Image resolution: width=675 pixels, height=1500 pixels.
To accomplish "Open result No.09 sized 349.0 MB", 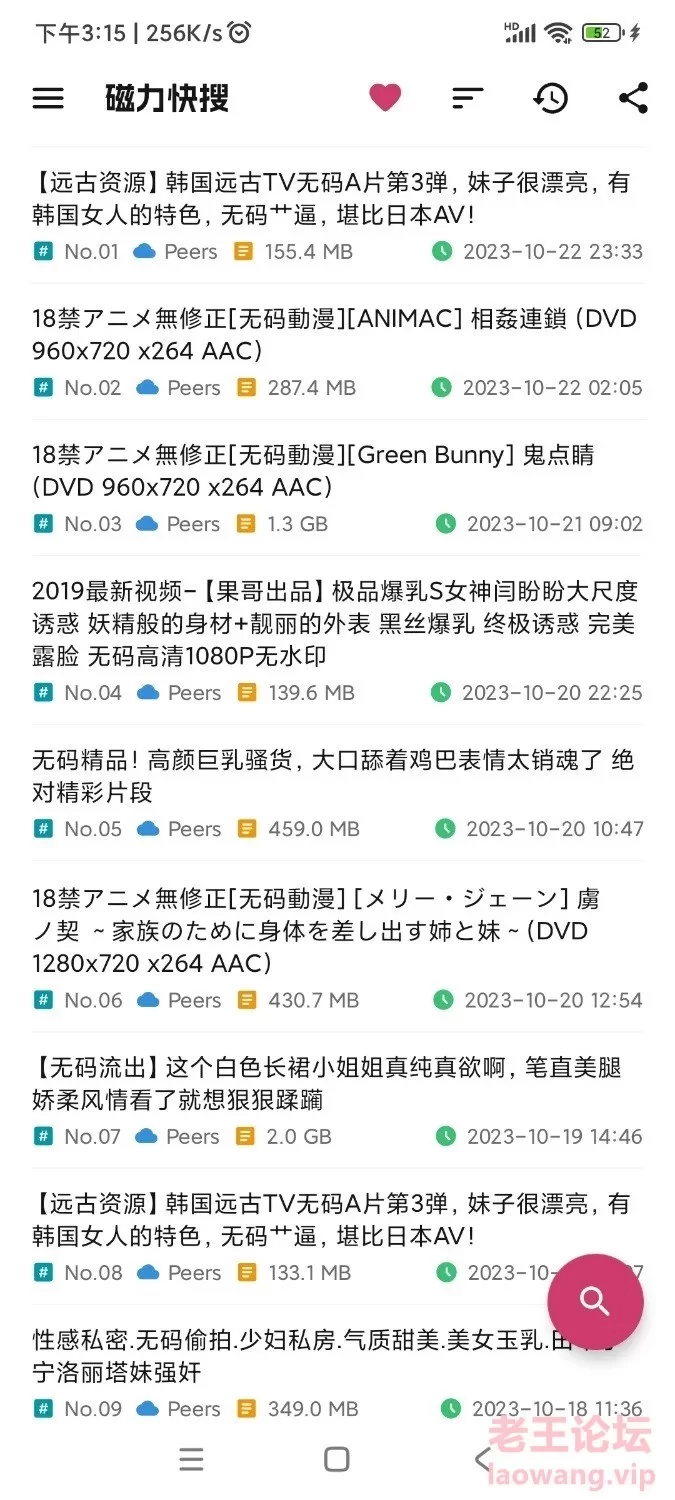I will coord(337,1371).
